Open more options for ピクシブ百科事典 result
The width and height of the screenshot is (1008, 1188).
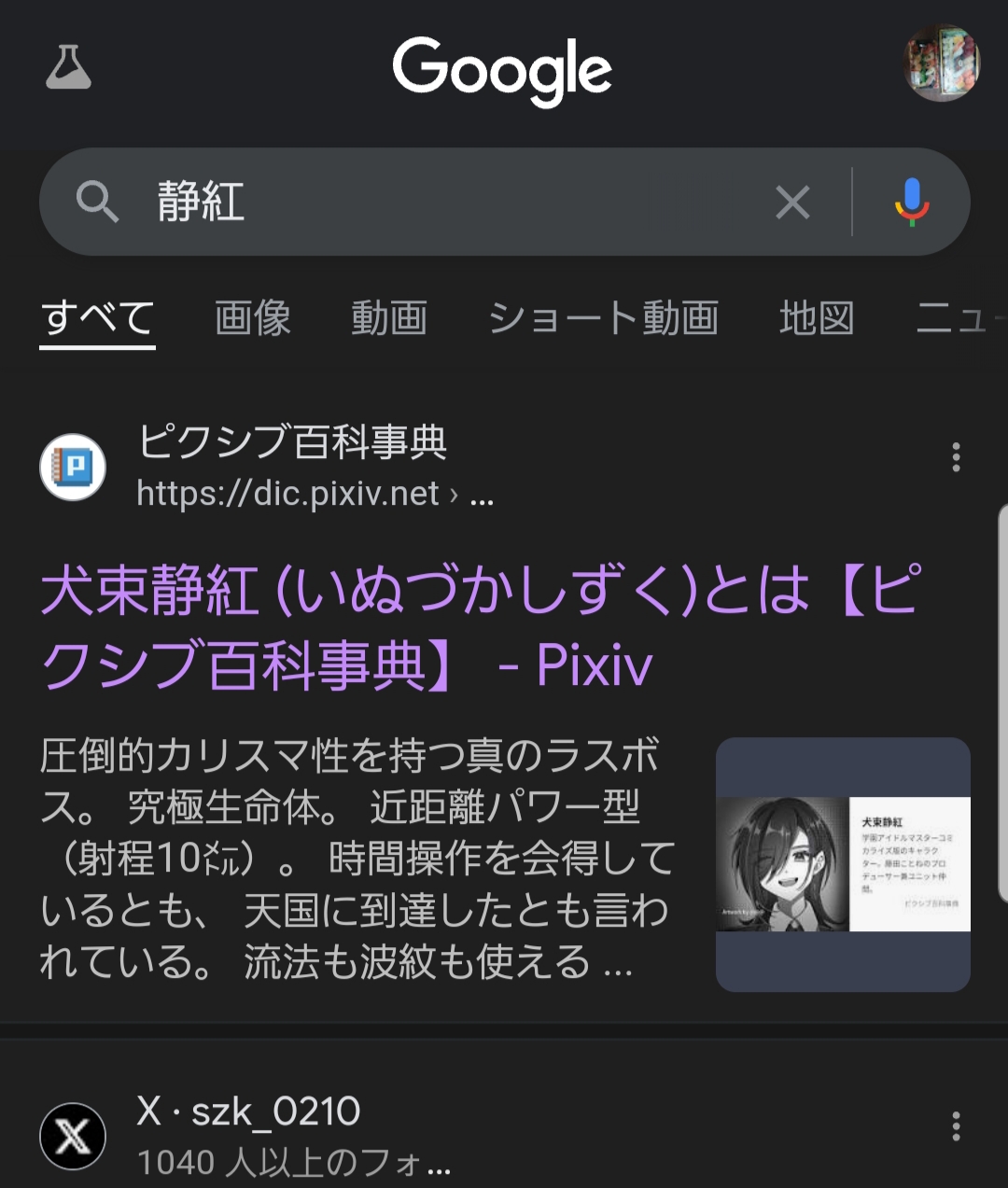point(956,457)
